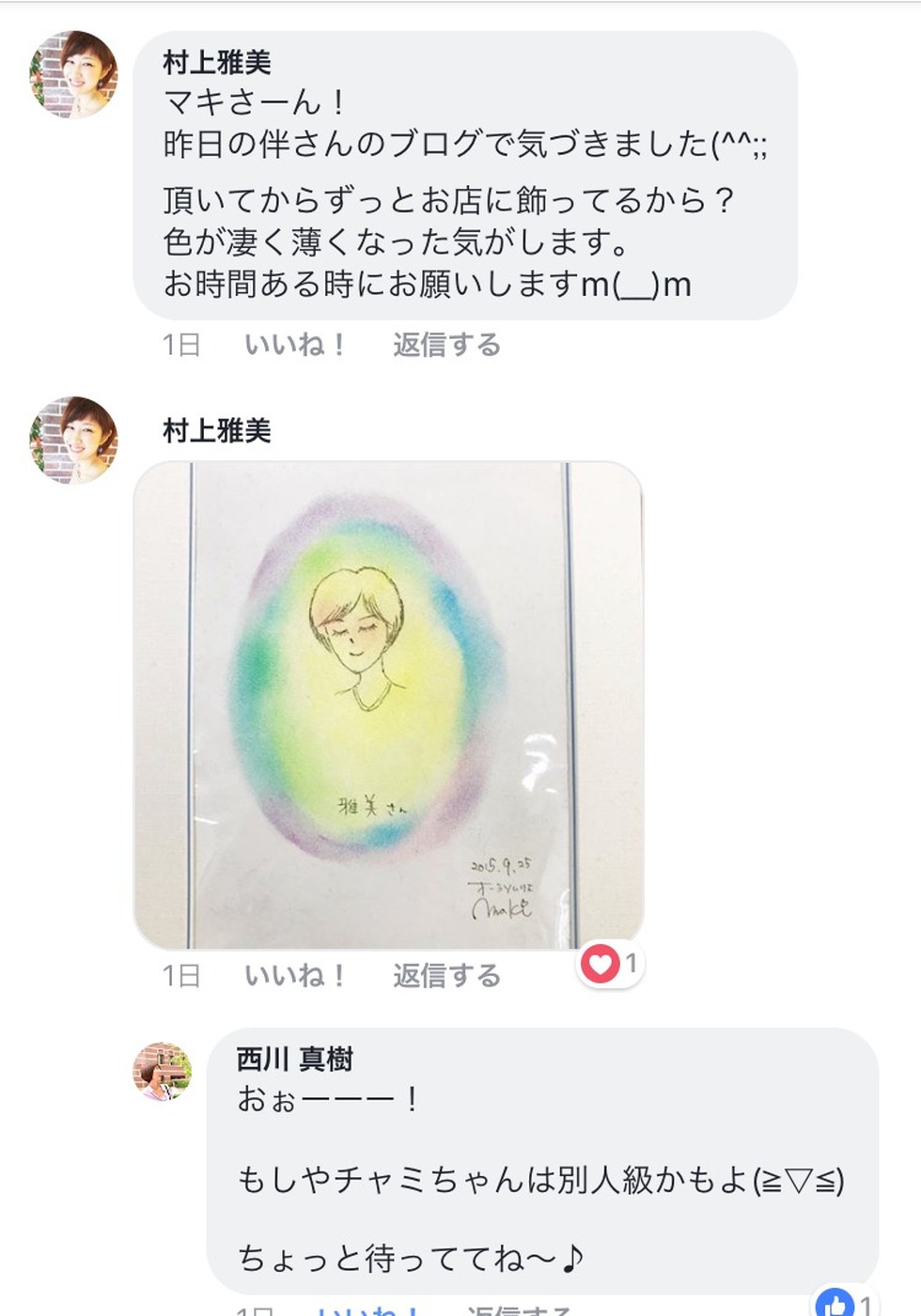Reply to 村上雅美's text comment

click(x=446, y=346)
